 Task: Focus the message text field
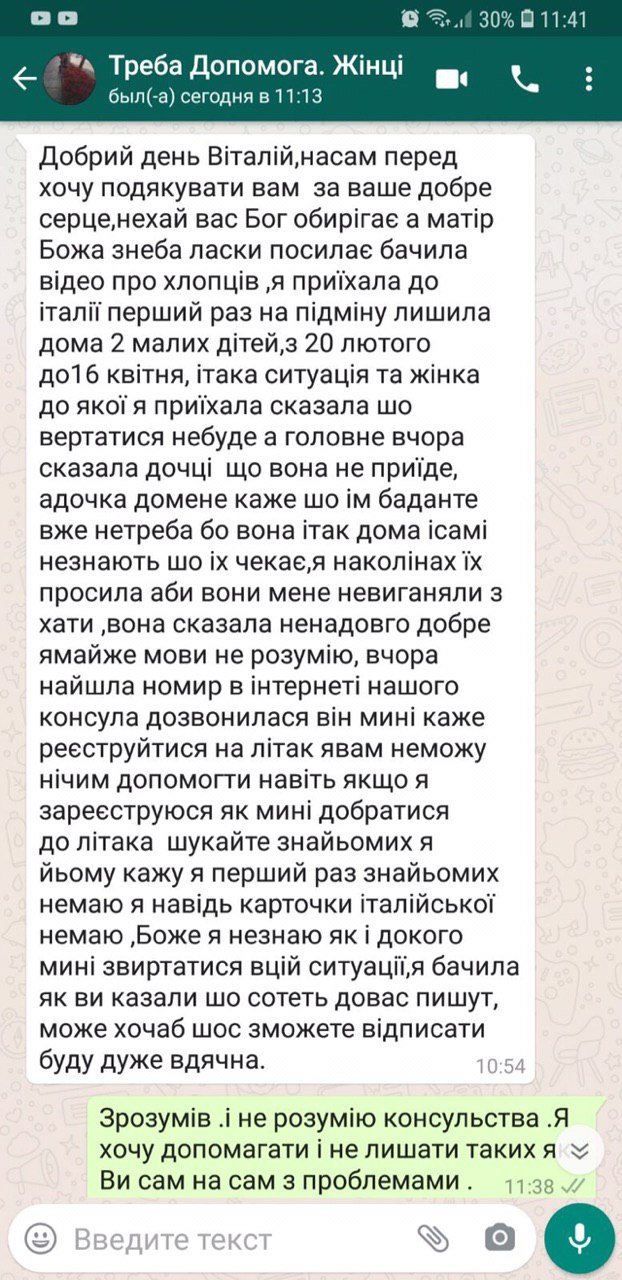point(230,1240)
